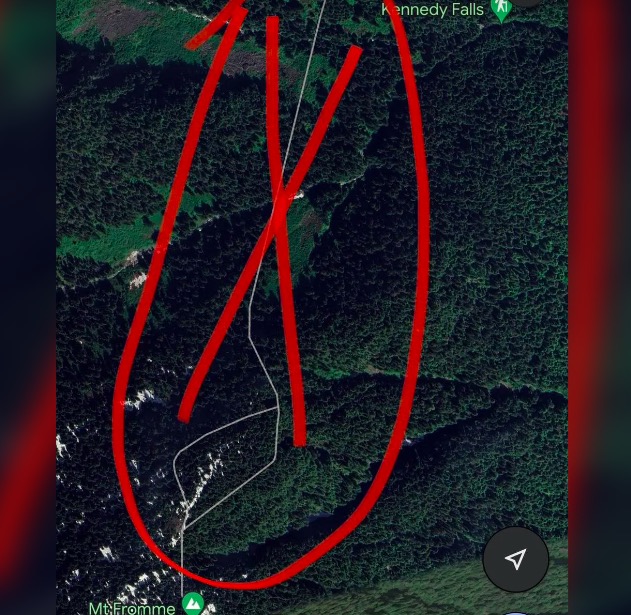Open the Kennedy Falls place marker
Screen dimensions: 631x615
[501, 10]
